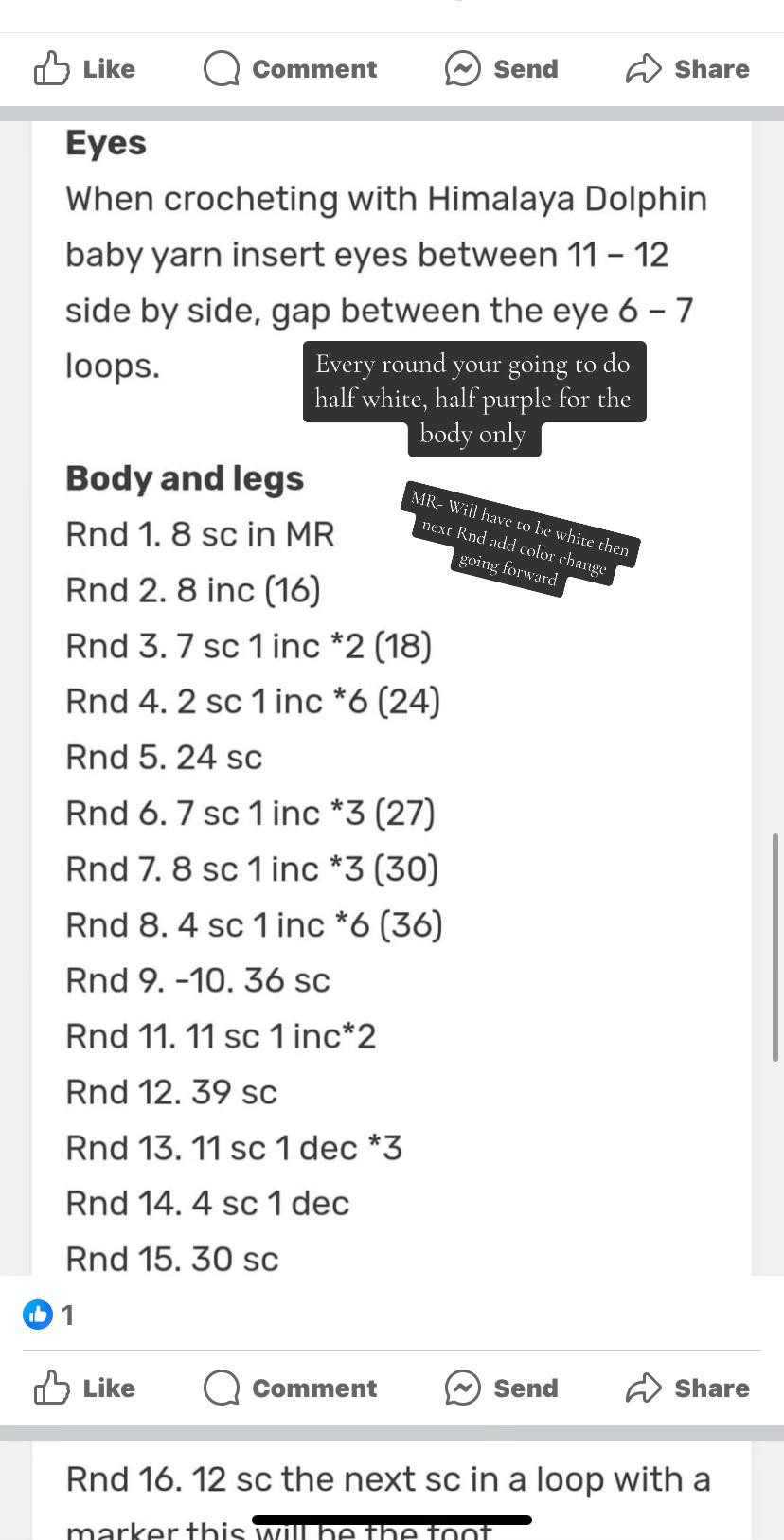The width and height of the screenshot is (784, 1540).
Task: Like the post above the Eyes image
Action: (85, 69)
